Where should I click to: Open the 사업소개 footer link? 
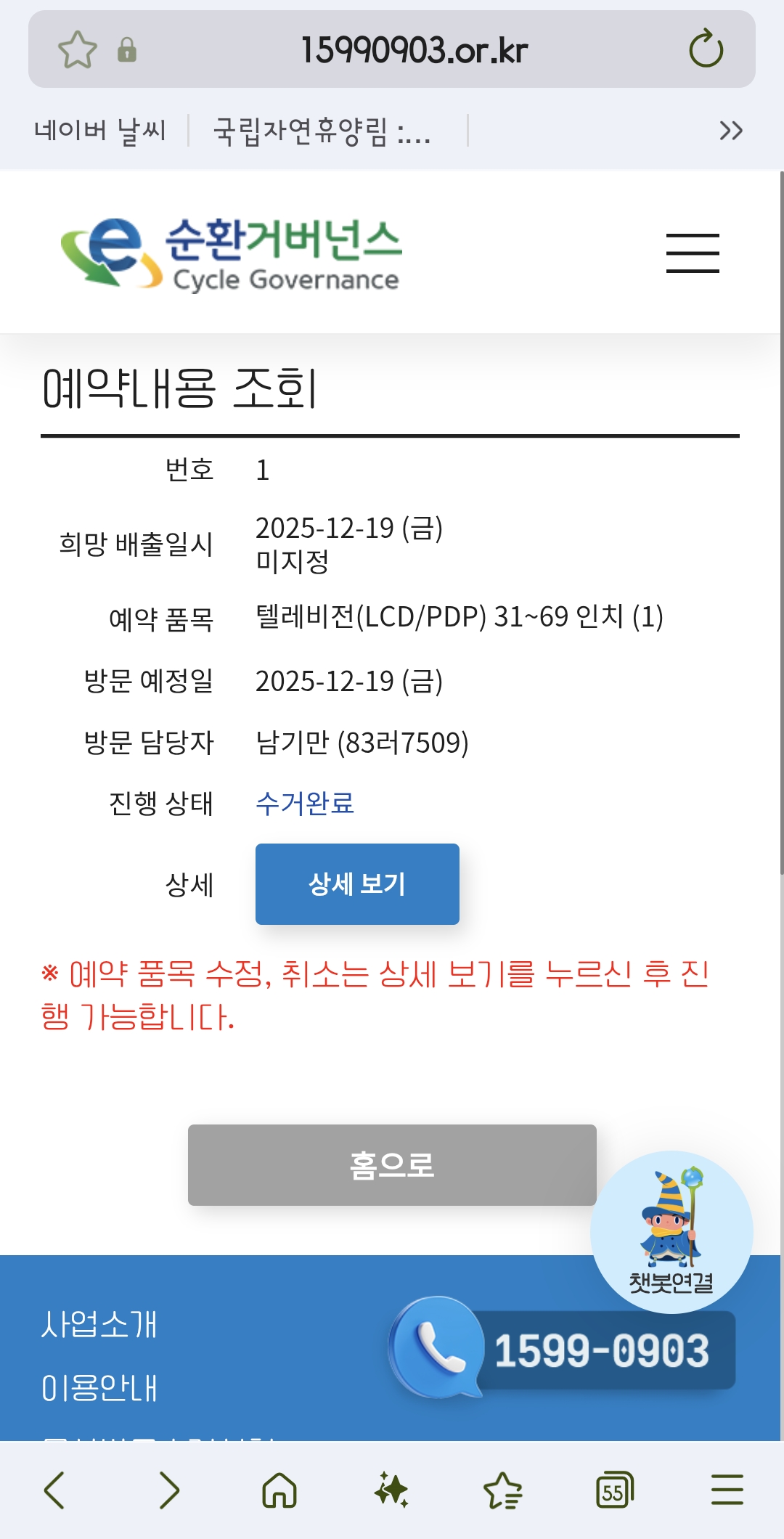tap(99, 1323)
